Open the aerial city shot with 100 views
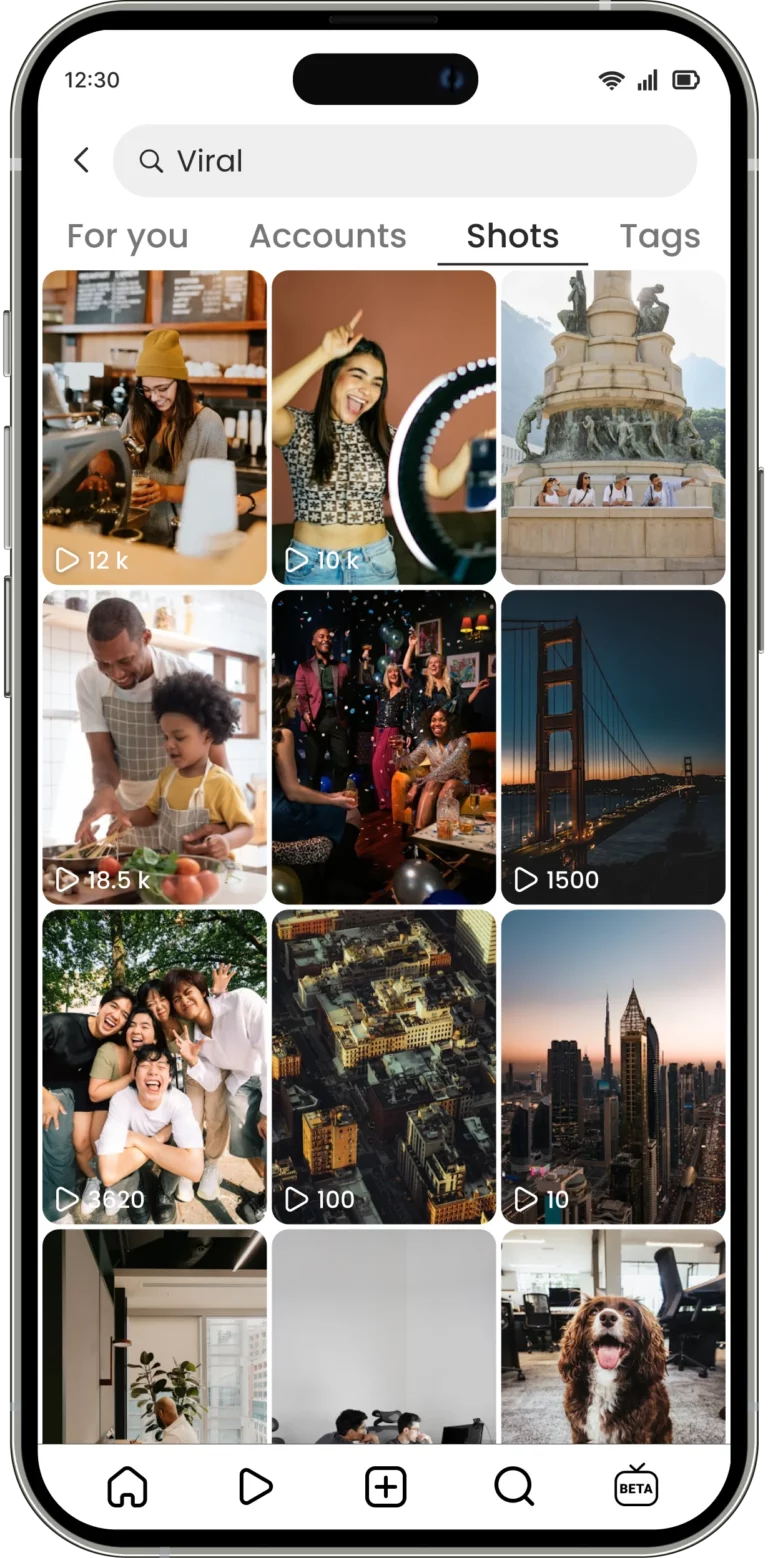Viewport: 768px width, 1558px height. (384, 1066)
